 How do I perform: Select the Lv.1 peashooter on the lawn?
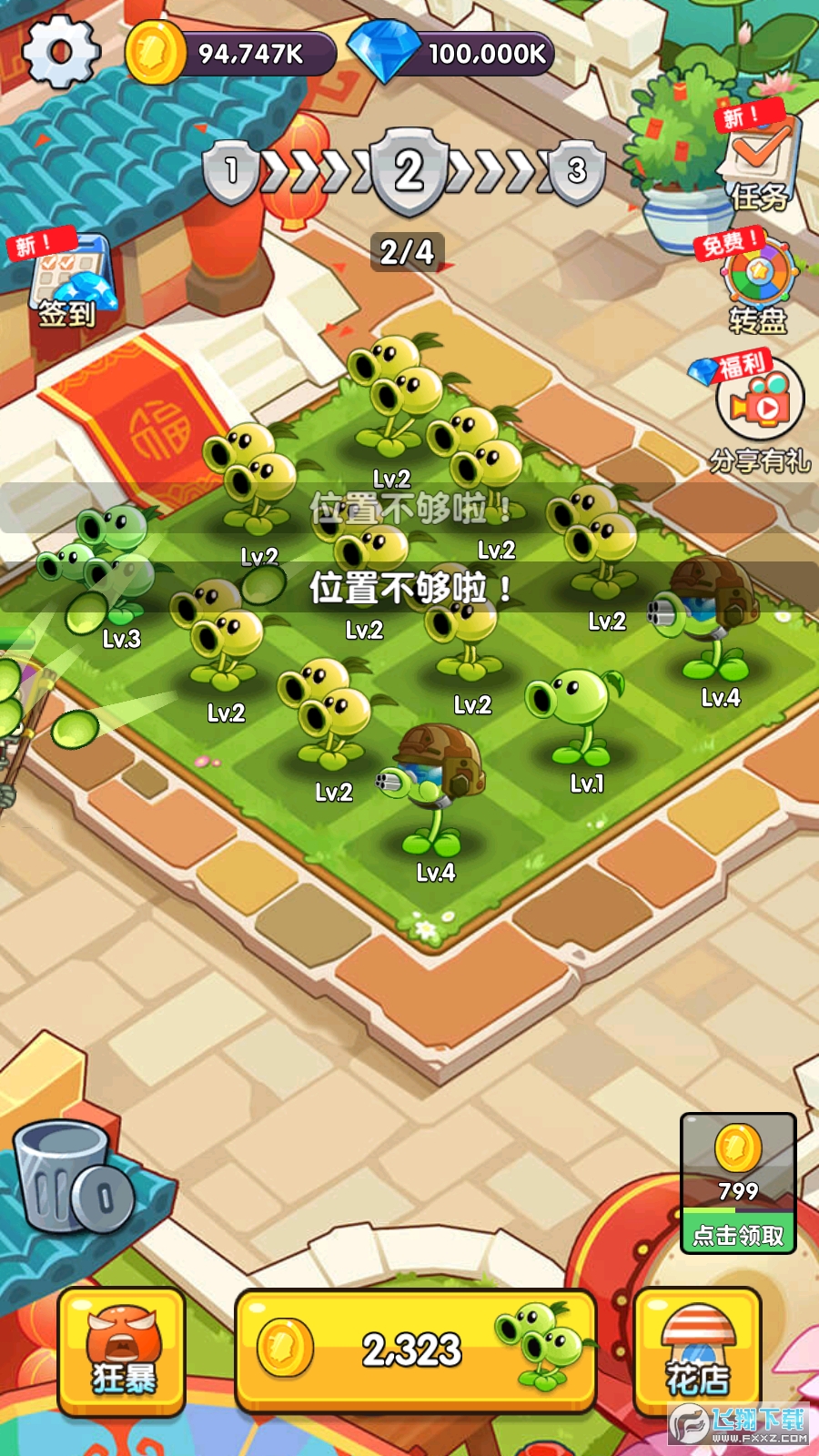point(575,719)
